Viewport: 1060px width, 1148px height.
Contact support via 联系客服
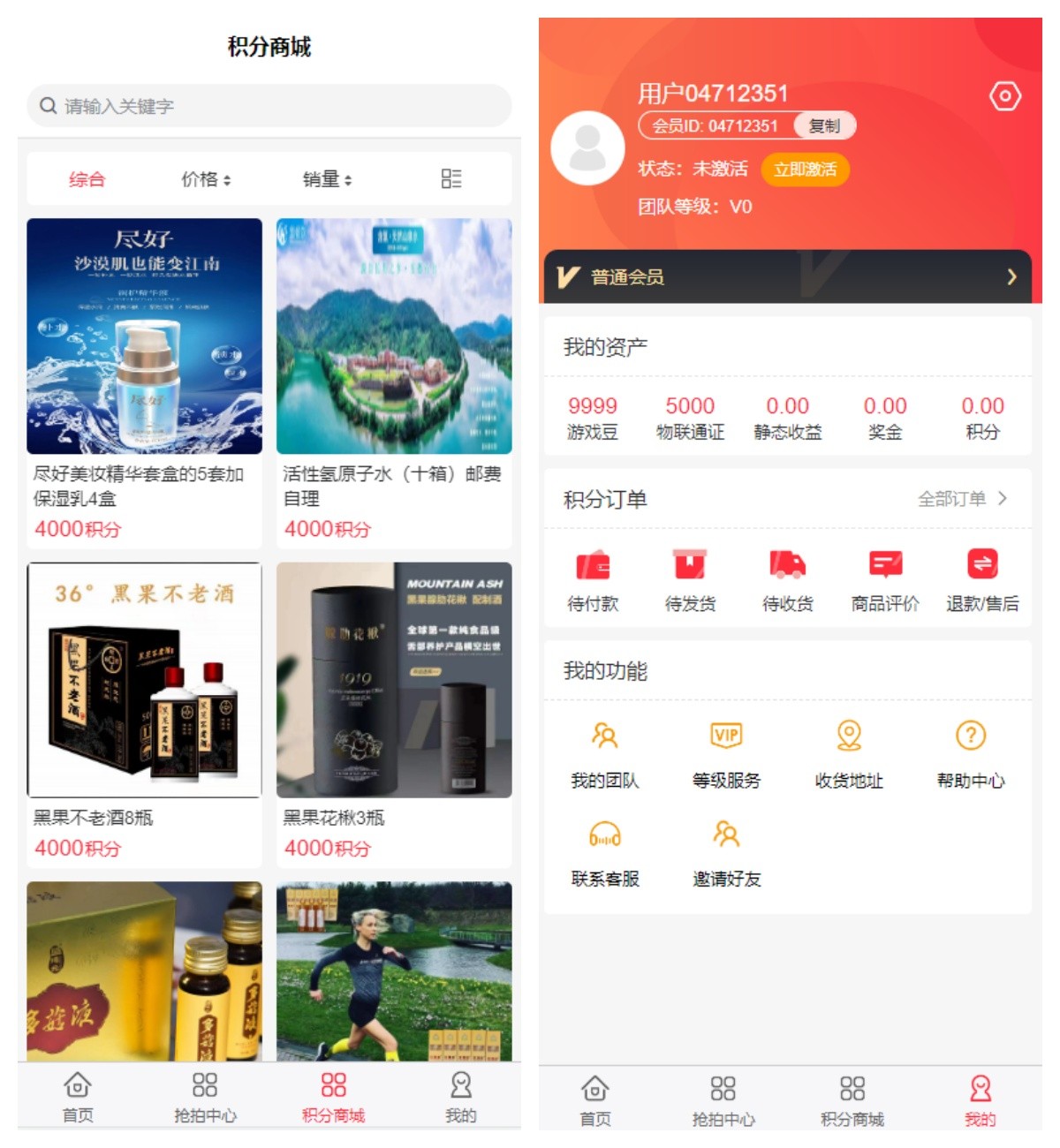[605, 852]
